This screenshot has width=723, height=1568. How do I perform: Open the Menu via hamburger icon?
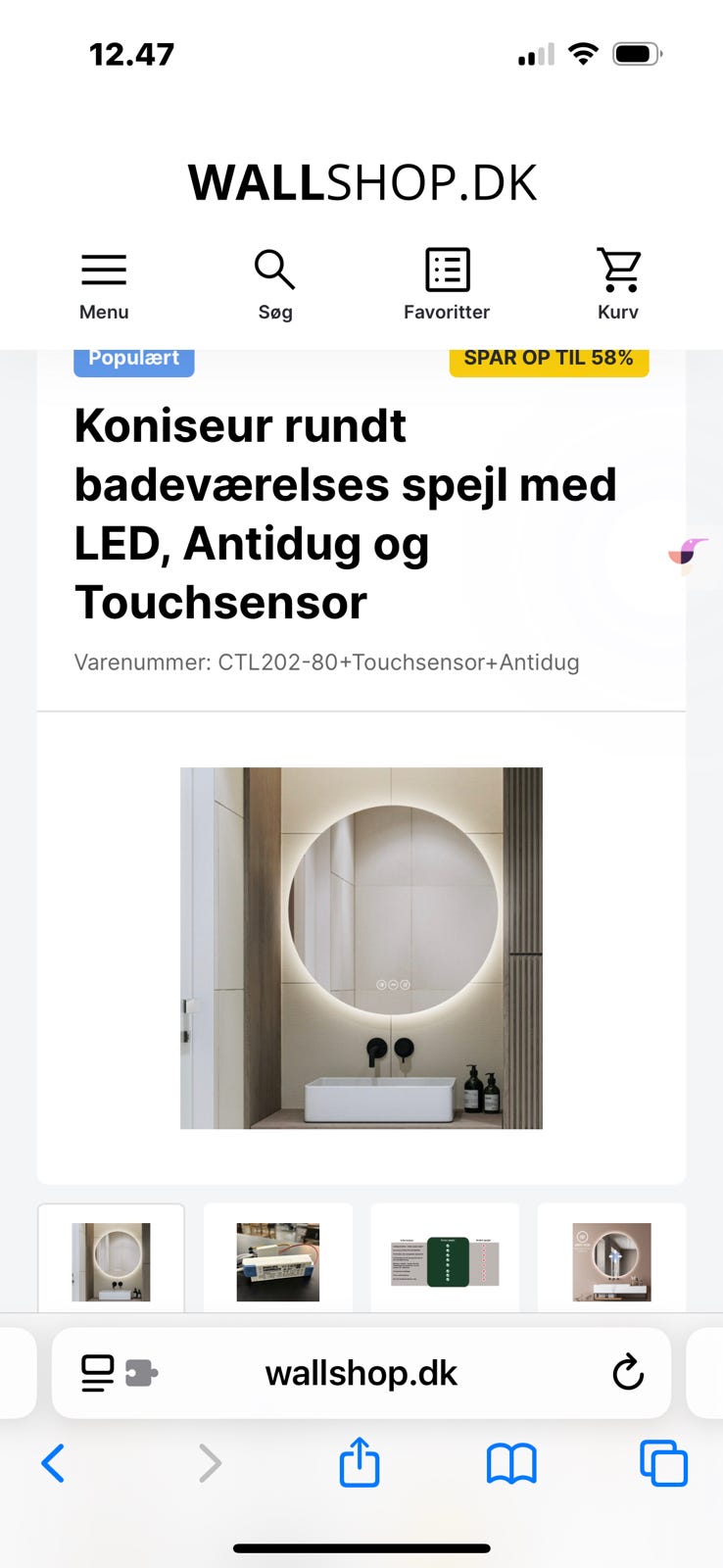click(102, 281)
